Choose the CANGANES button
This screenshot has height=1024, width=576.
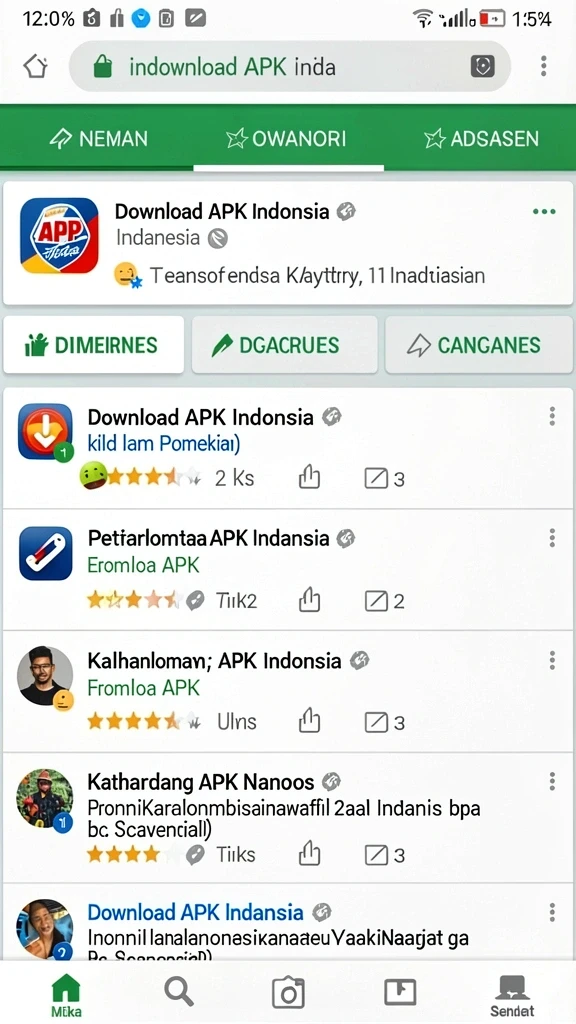click(x=479, y=345)
